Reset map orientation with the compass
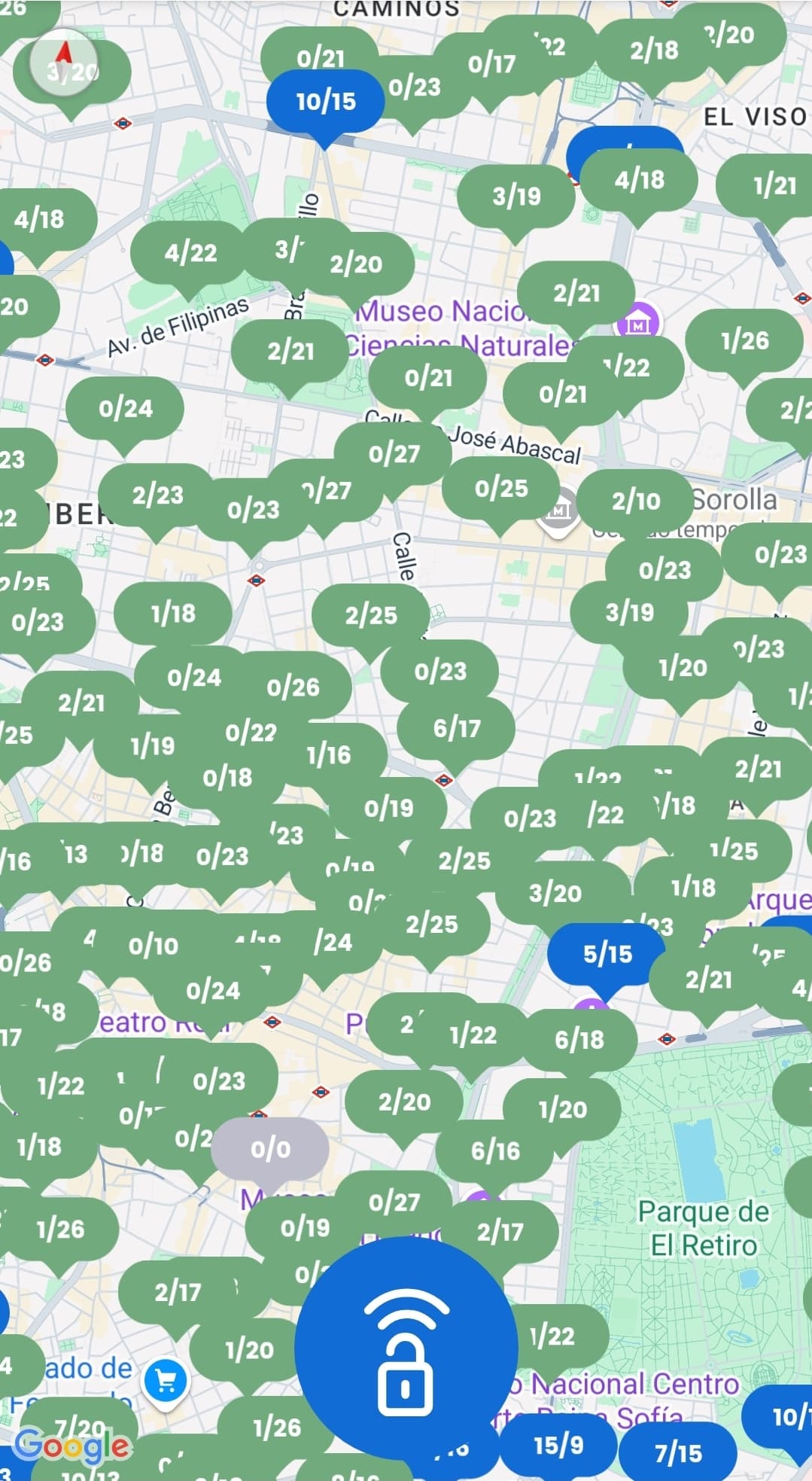The width and height of the screenshot is (812, 1481). (x=63, y=61)
